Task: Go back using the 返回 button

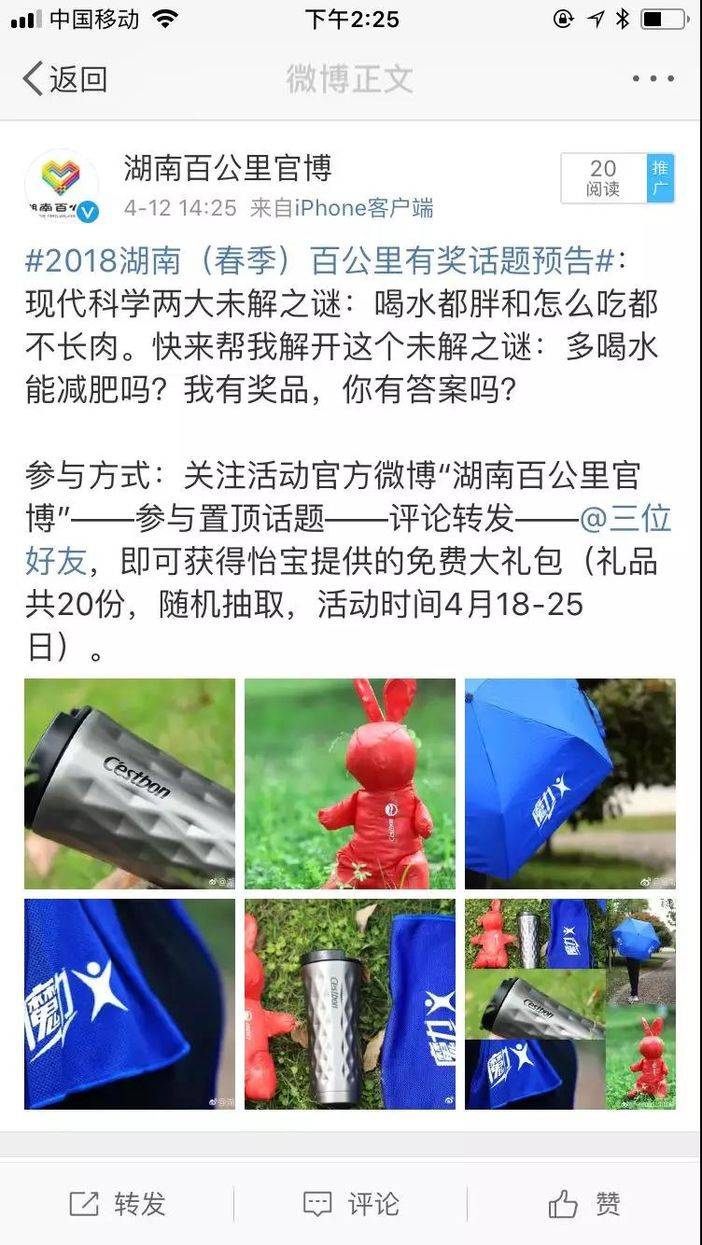Action: (x=64, y=79)
